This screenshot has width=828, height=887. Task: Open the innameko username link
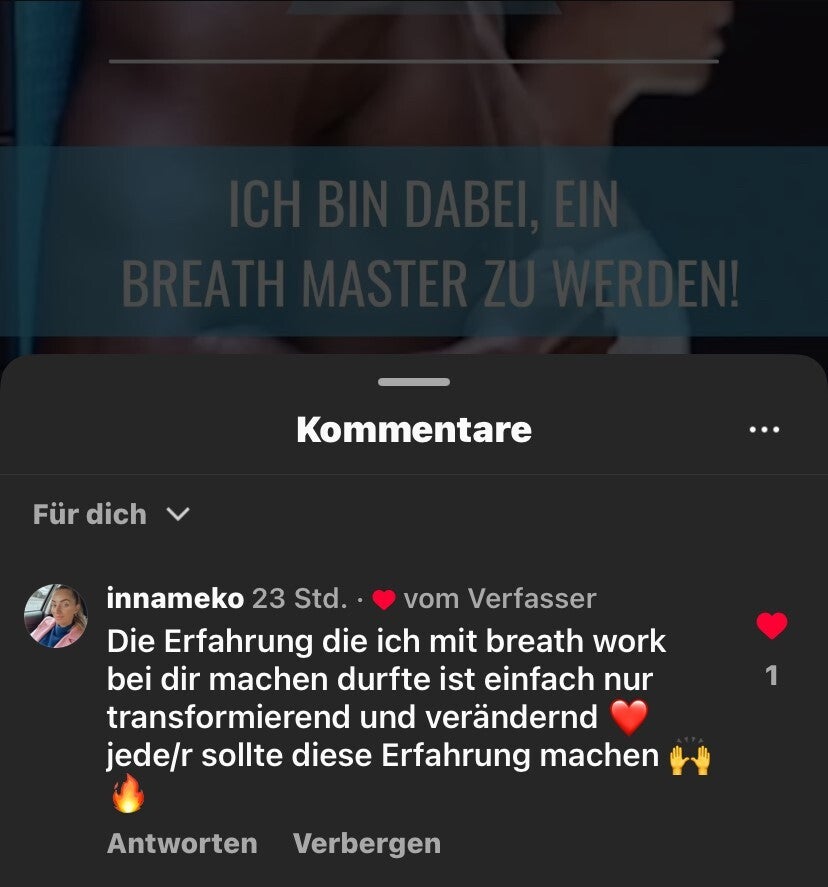175,599
